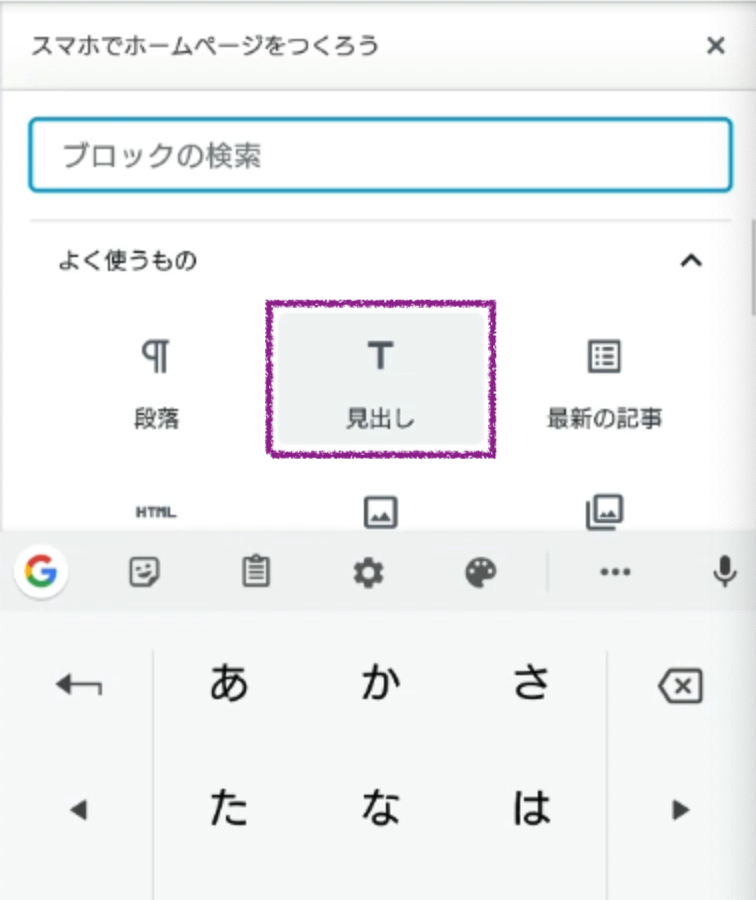Focus the ブロックの検索 search field

[x=380, y=156]
